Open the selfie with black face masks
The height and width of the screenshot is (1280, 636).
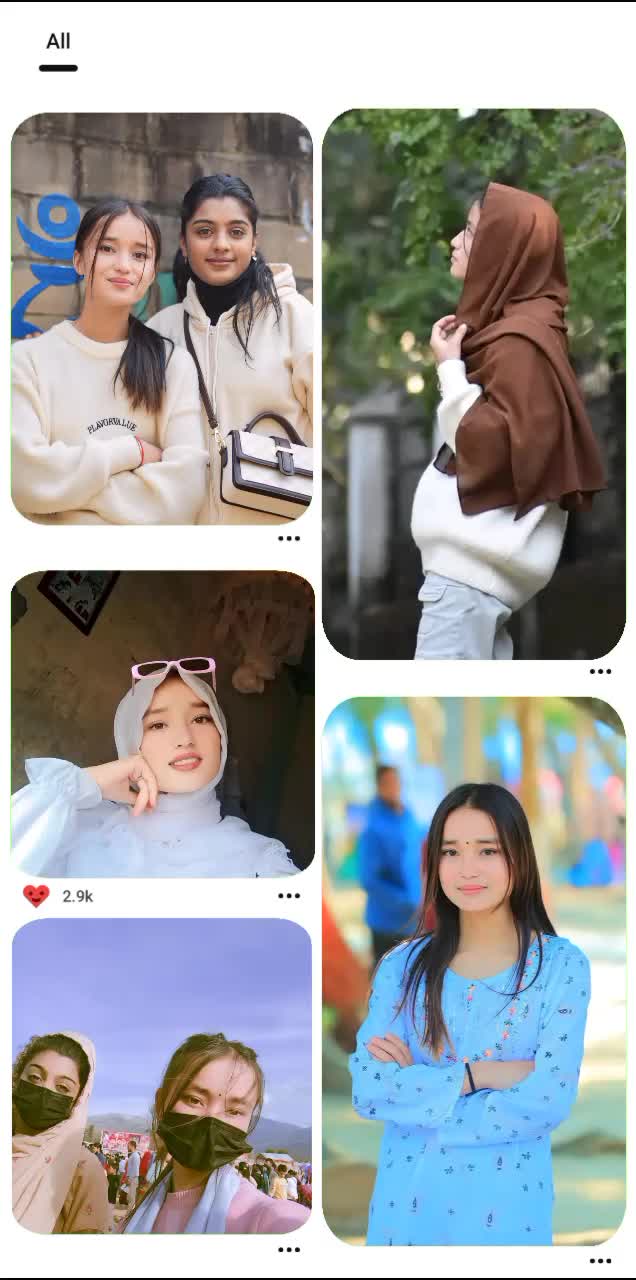162,1076
